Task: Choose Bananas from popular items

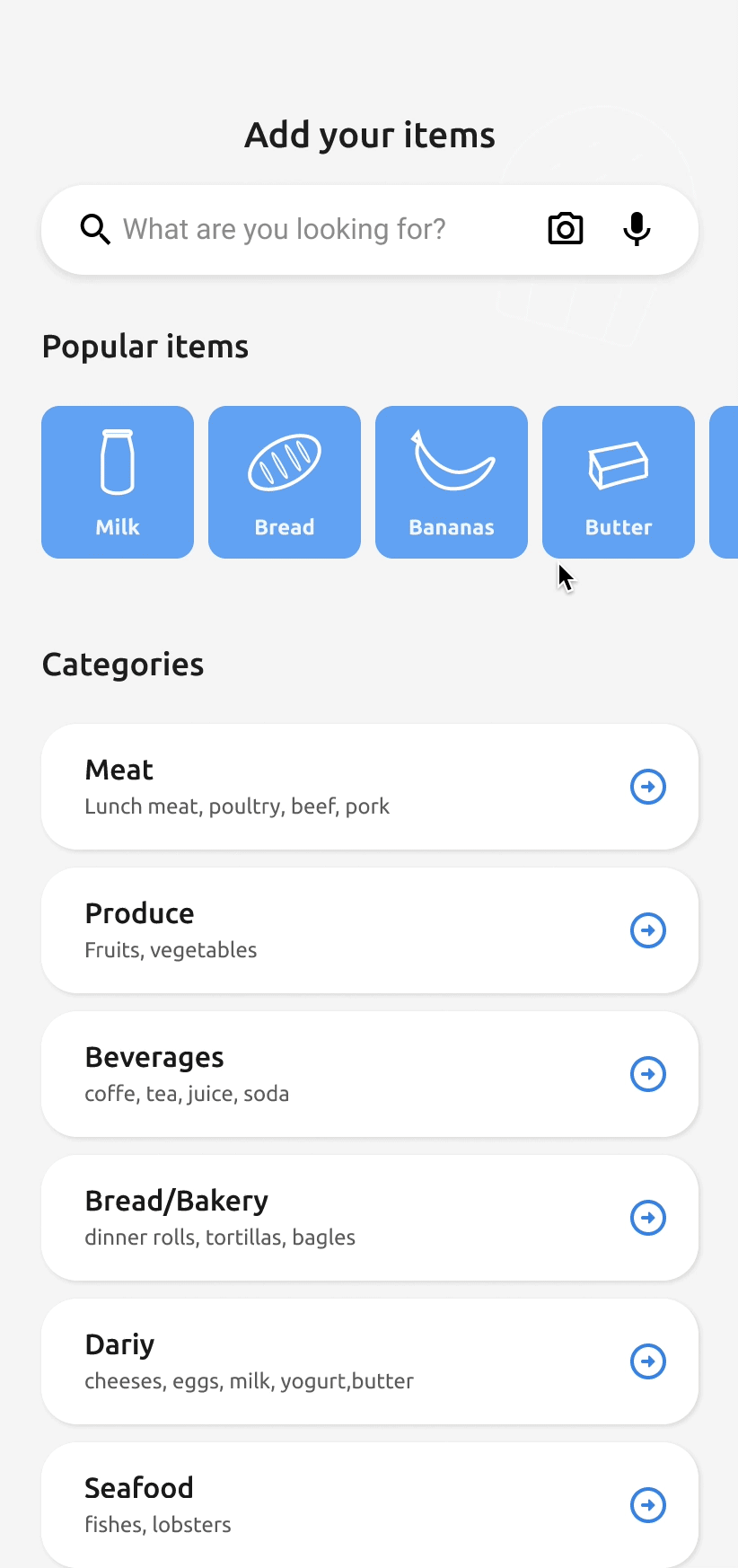Action: (x=452, y=482)
